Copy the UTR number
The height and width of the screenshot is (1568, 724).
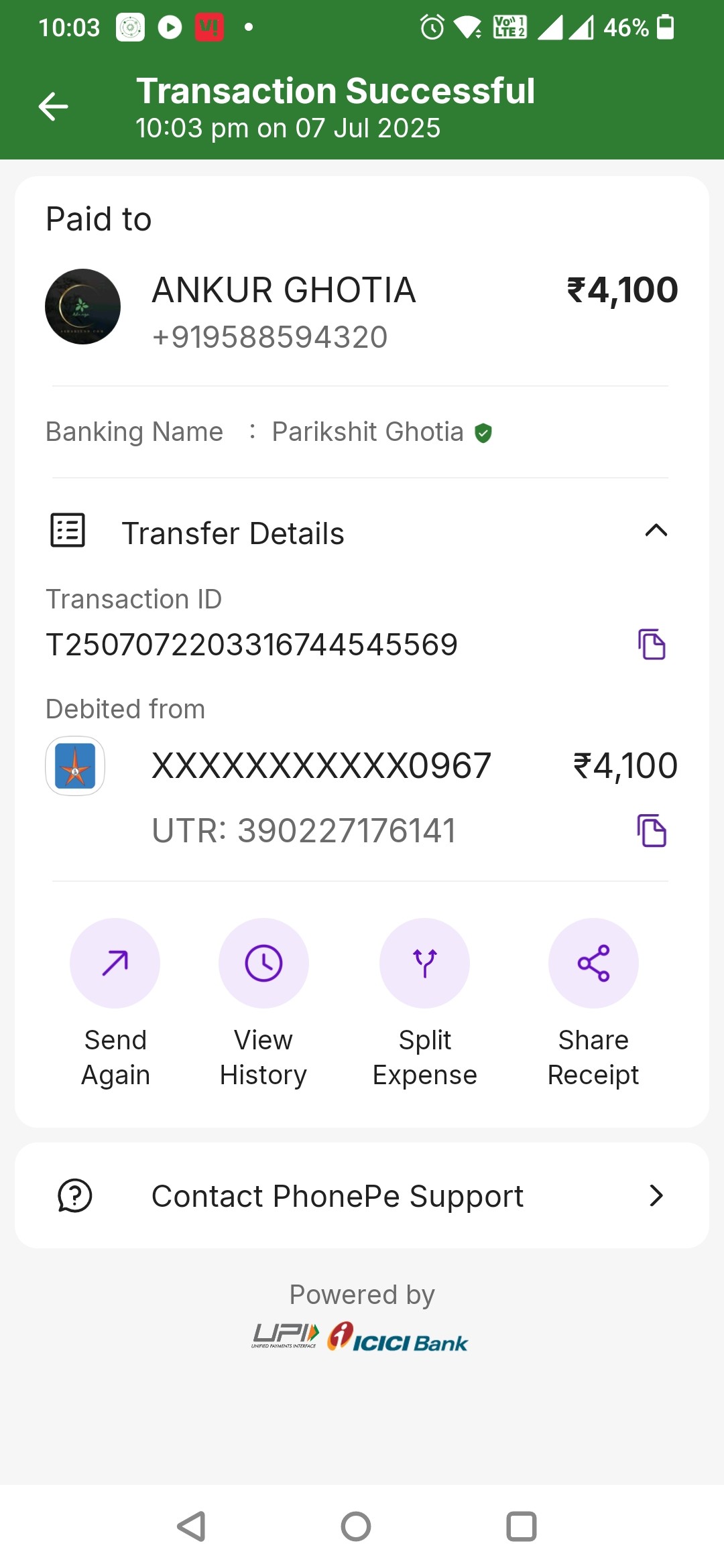click(x=652, y=831)
